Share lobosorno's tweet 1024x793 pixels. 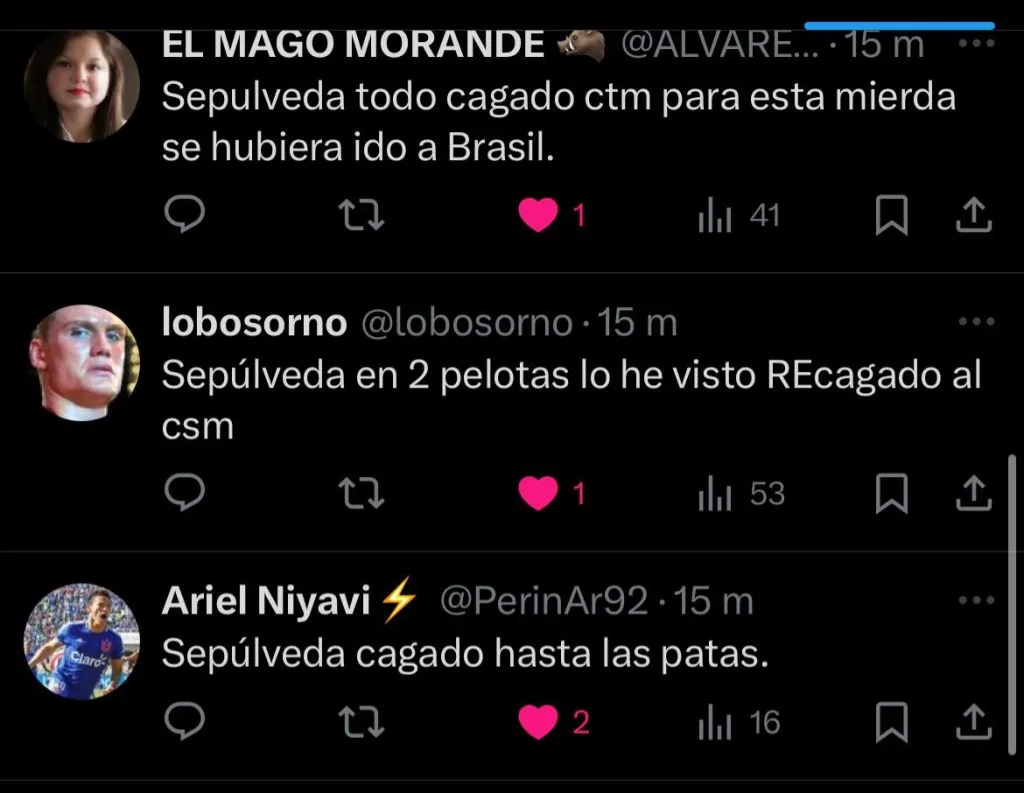point(975,493)
